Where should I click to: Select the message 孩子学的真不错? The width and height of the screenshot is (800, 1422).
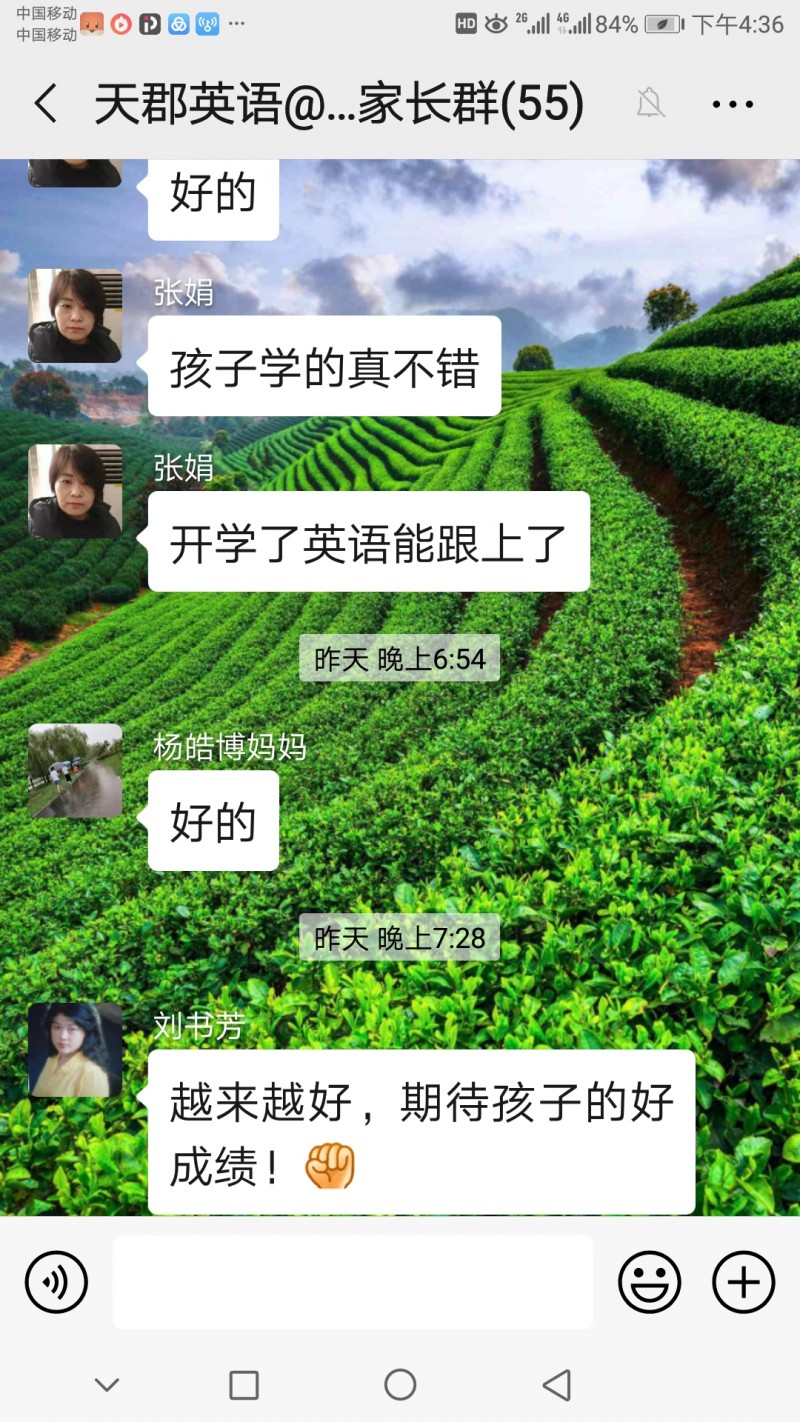coord(323,369)
